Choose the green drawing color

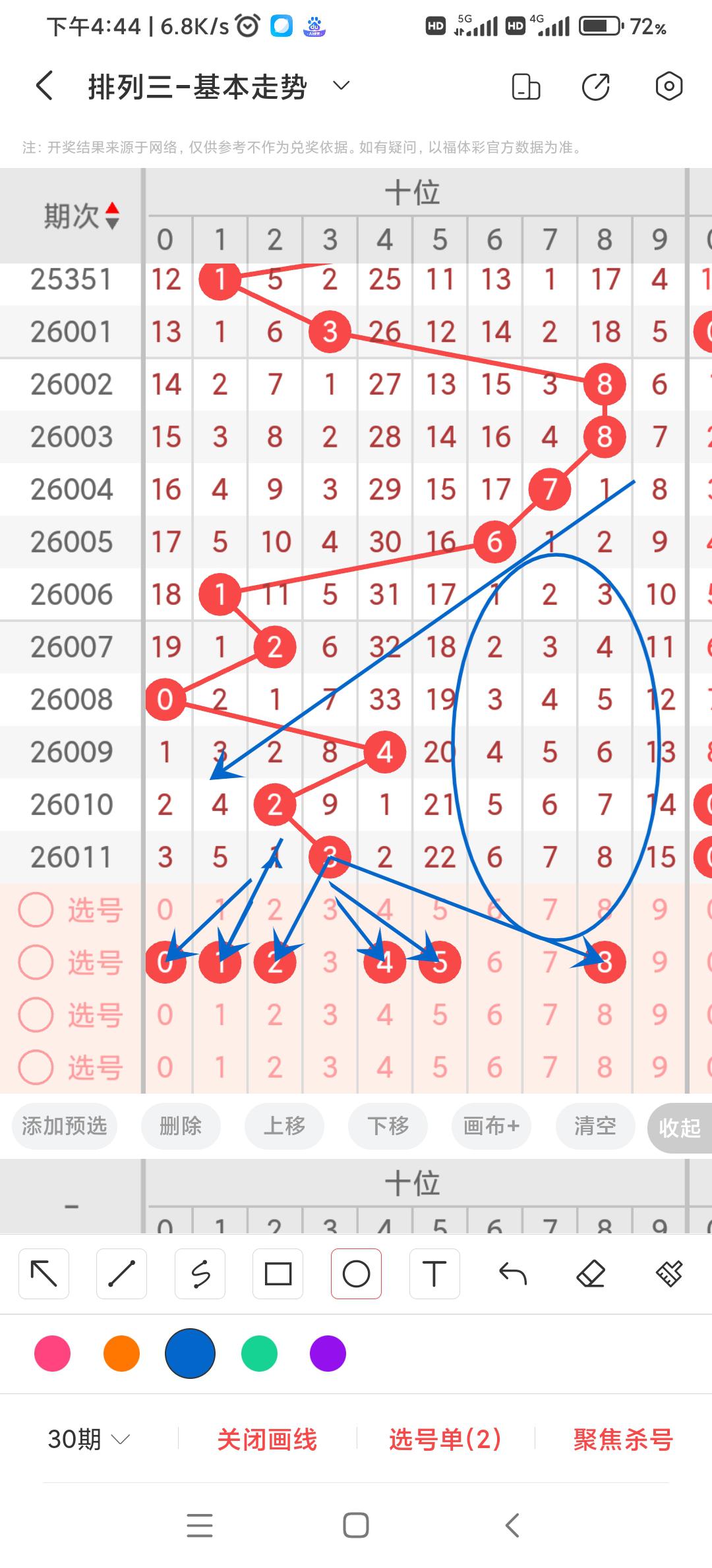(259, 1354)
